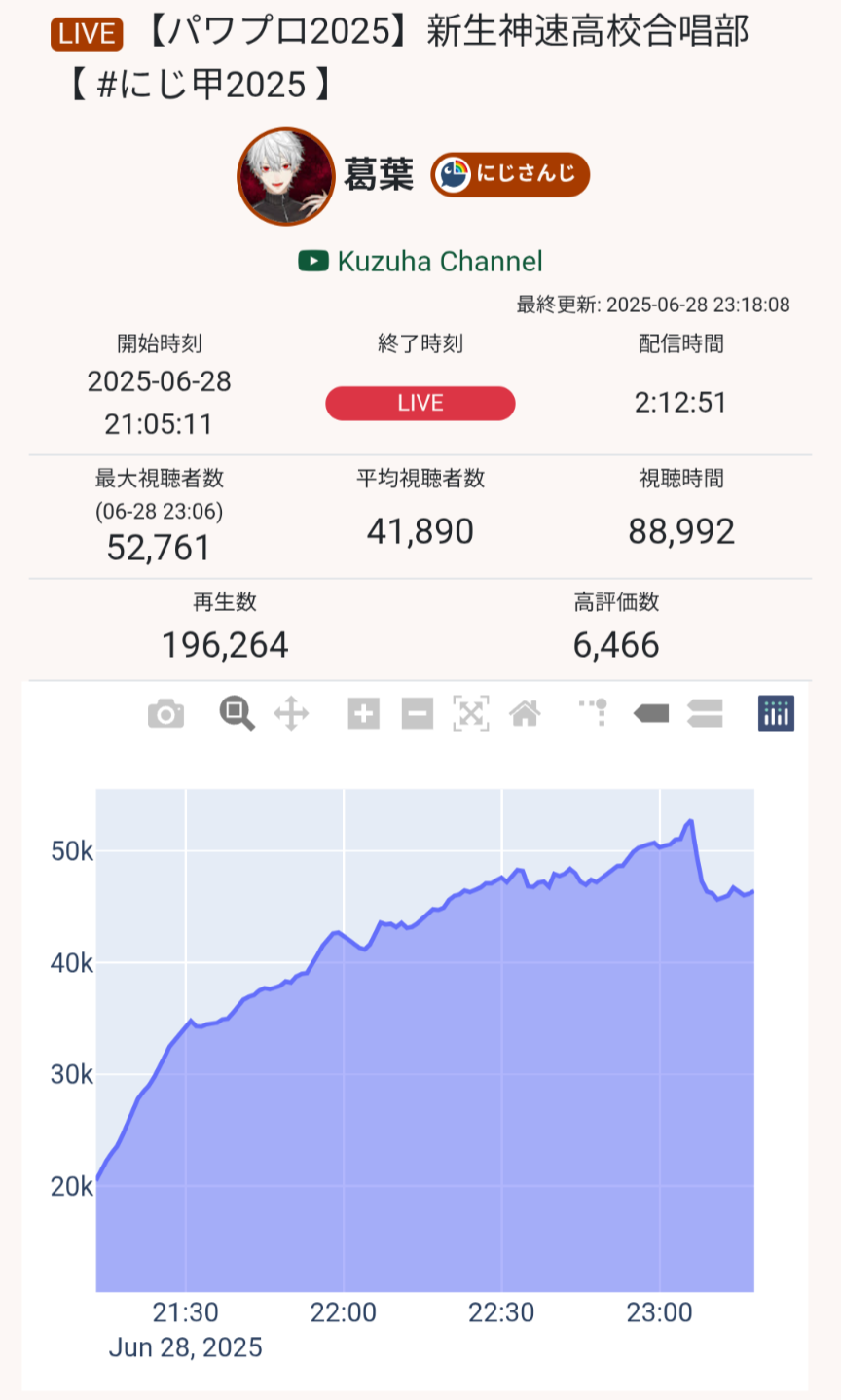Reset chart axes with home icon
This screenshot has height=1400, width=841.
pyautogui.click(x=526, y=714)
